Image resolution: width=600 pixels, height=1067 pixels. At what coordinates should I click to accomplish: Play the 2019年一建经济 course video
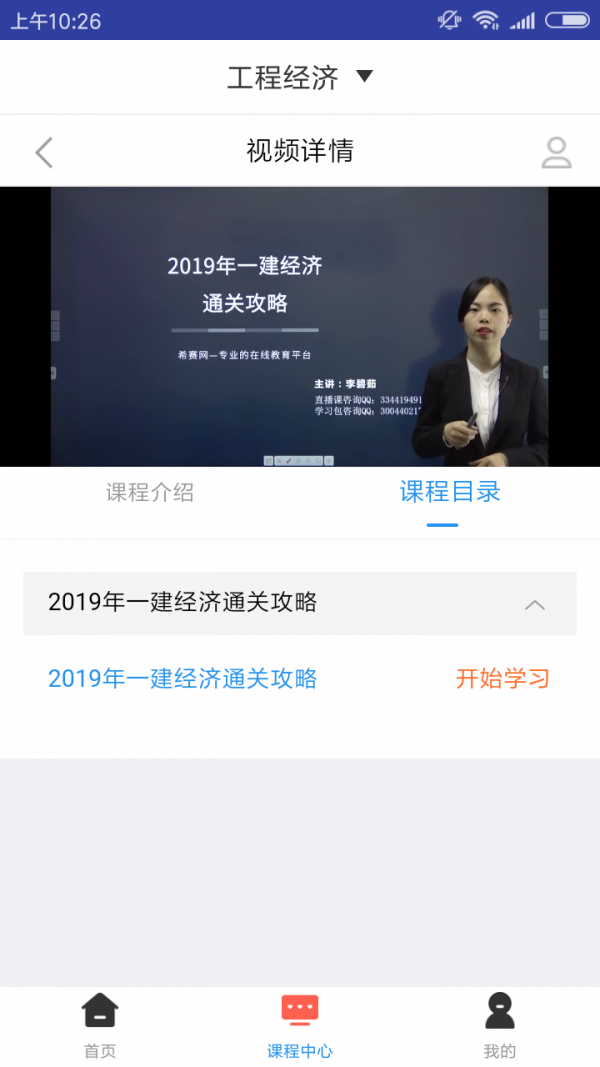tap(299, 327)
